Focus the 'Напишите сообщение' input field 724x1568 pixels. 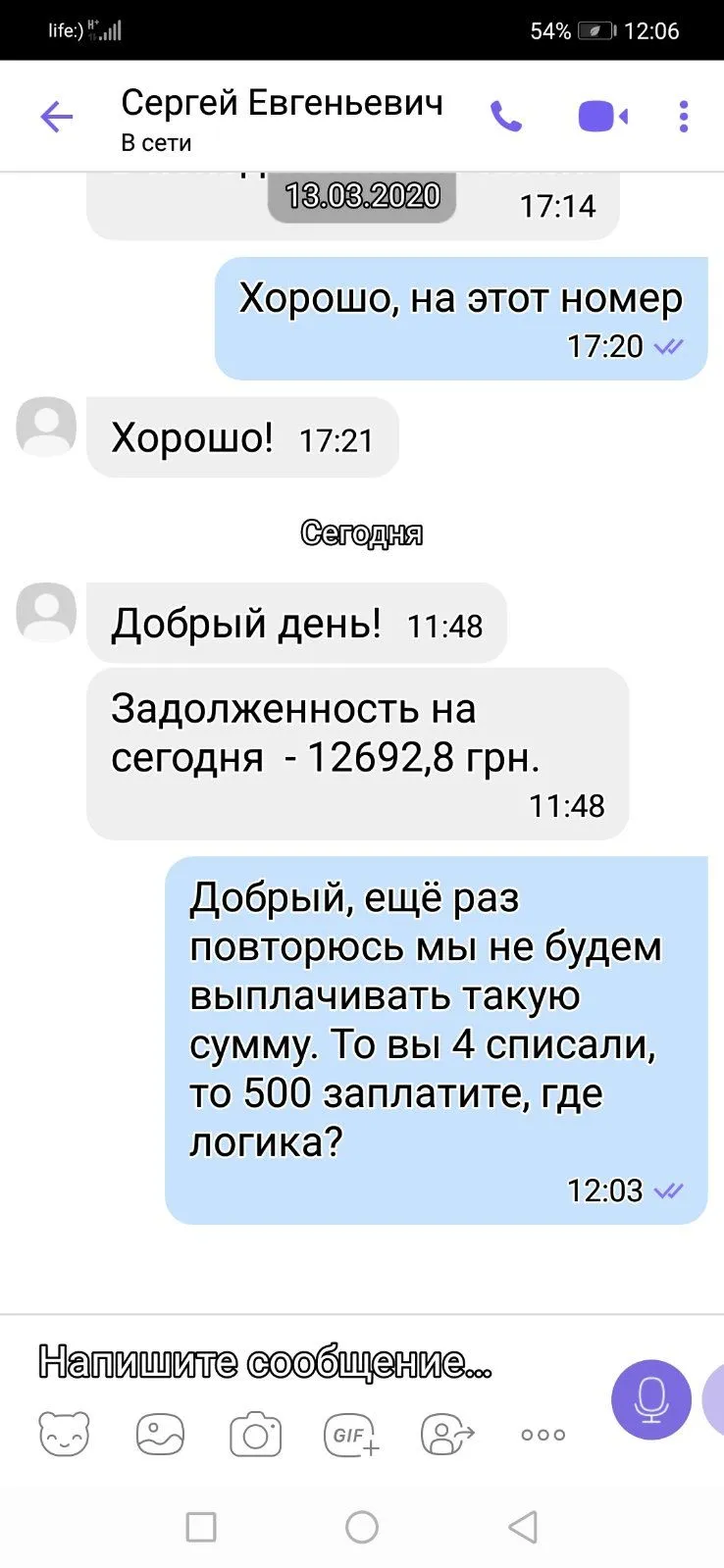click(294, 1362)
